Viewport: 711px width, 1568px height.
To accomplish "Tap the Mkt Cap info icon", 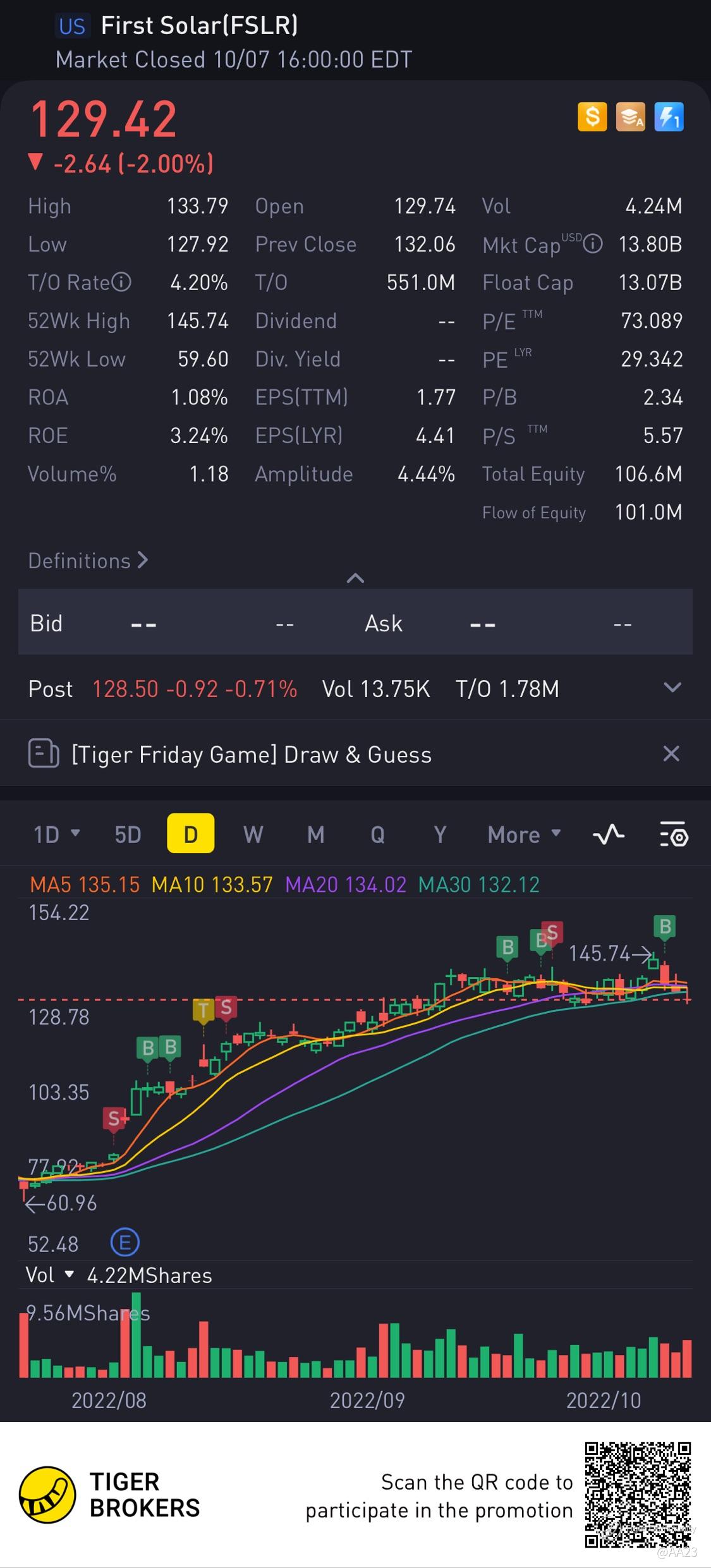I will tap(592, 243).
